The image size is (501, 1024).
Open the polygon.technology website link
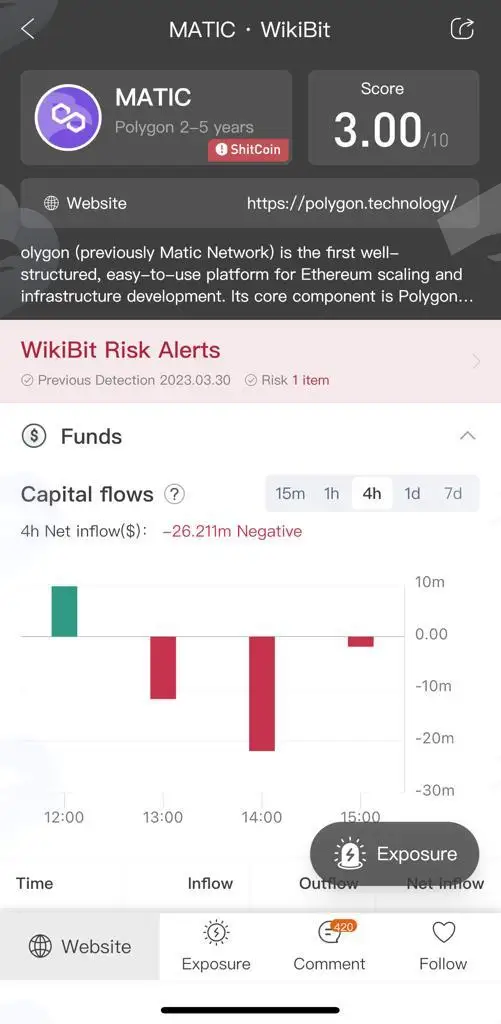pyautogui.click(x=351, y=203)
